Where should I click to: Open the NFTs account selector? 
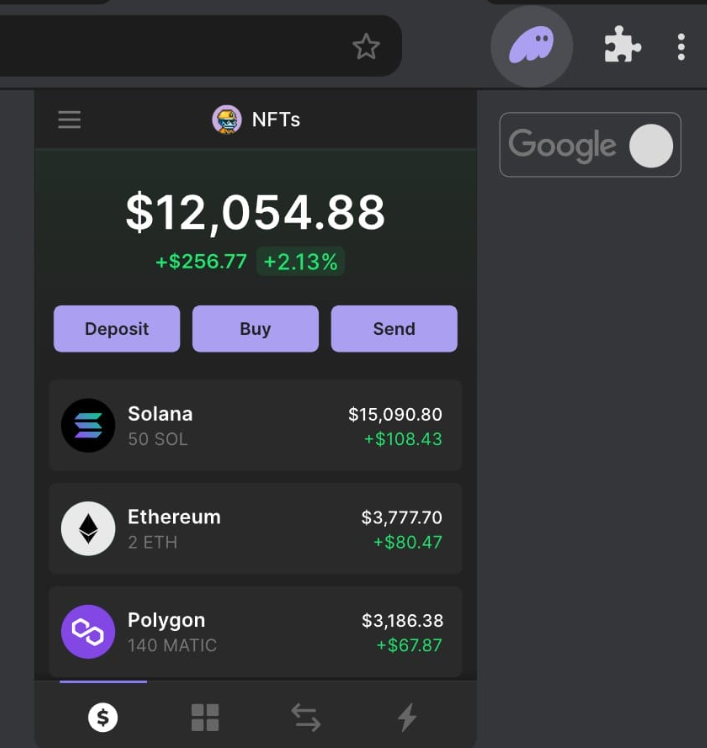click(256, 120)
